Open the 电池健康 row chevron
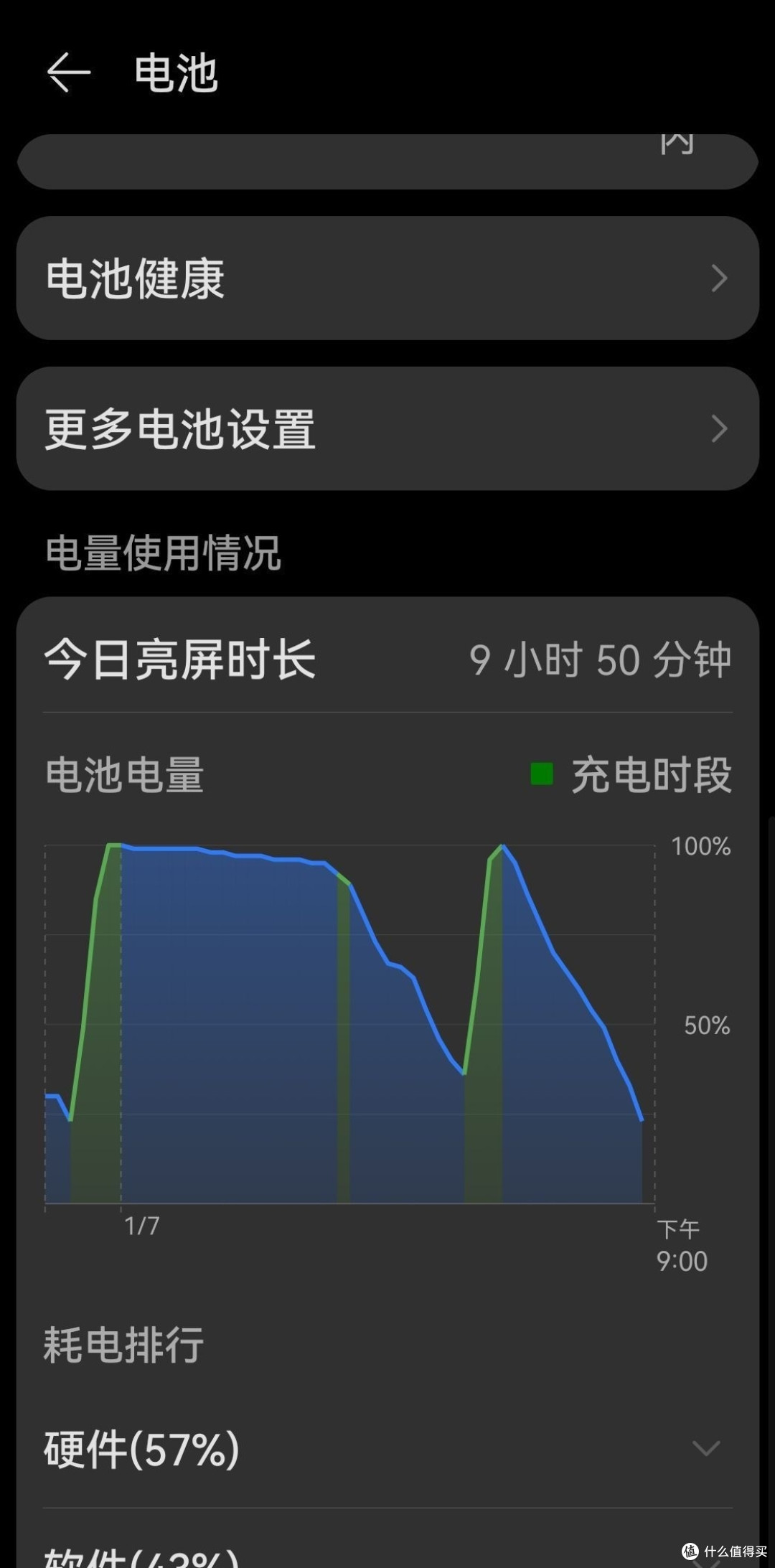This screenshot has height=1568, width=775. tap(720, 278)
